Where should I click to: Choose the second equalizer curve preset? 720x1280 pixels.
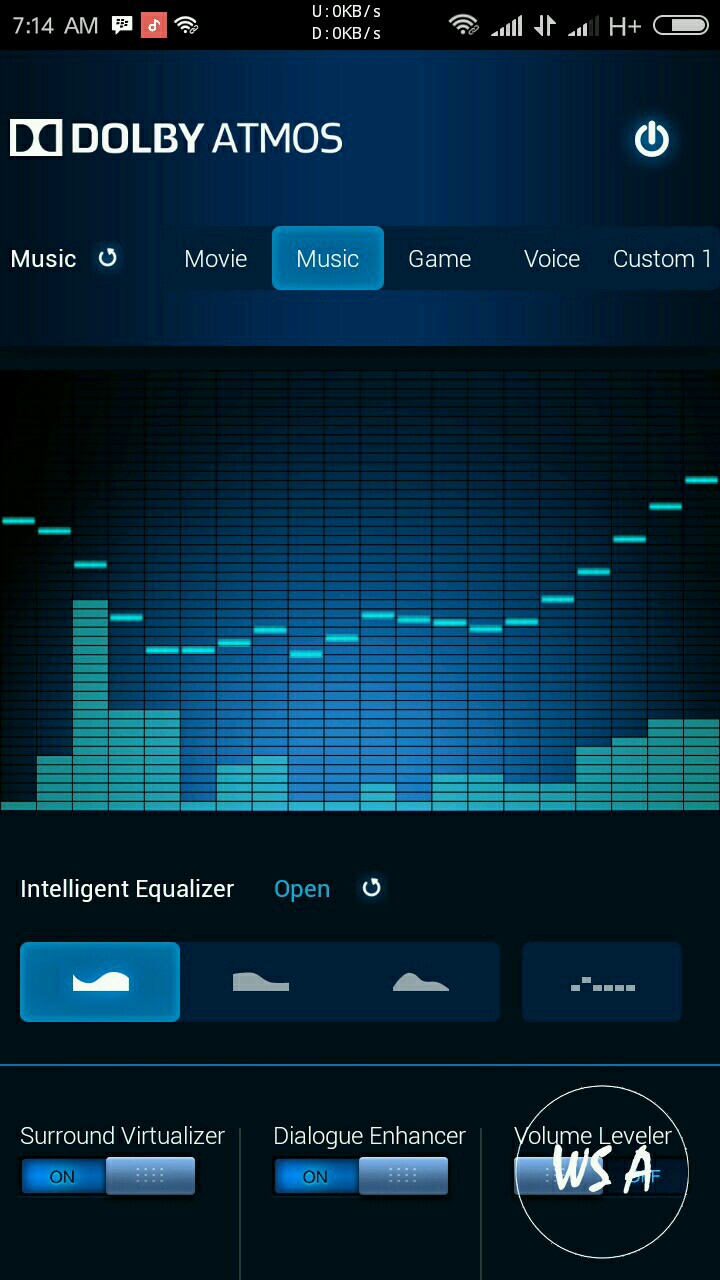point(260,982)
